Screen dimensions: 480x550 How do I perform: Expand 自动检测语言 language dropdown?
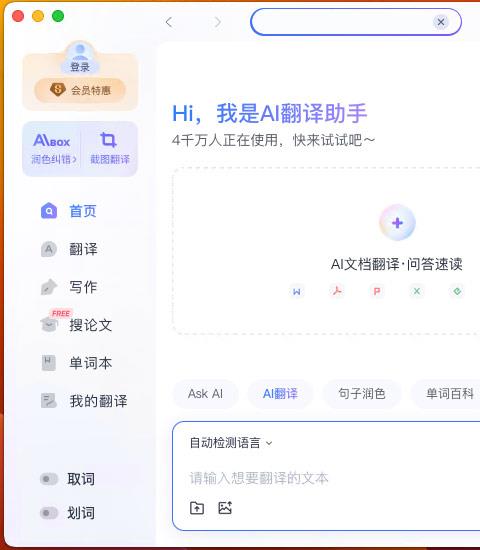coord(231,443)
